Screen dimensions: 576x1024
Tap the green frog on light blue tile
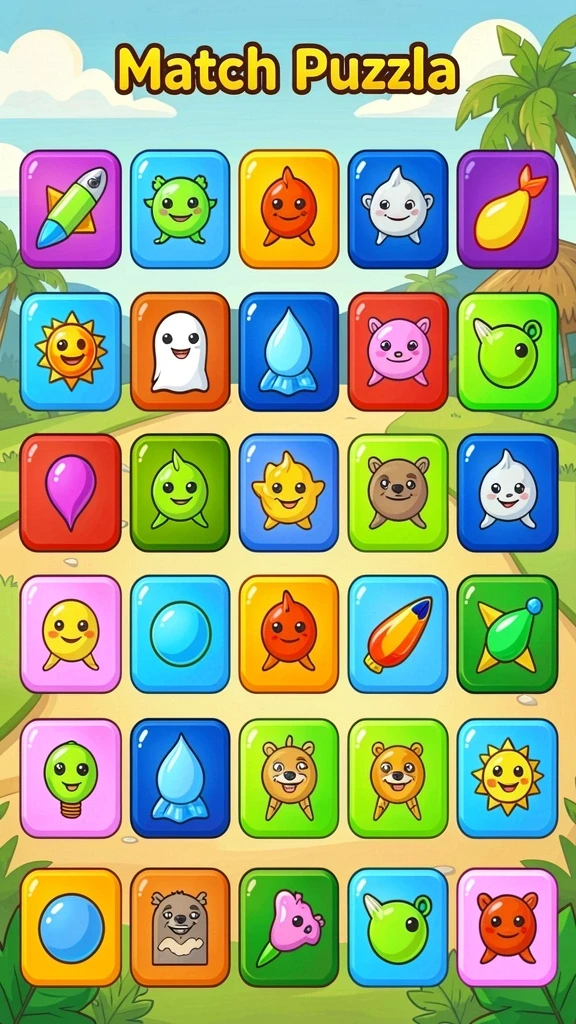pos(398,927)
